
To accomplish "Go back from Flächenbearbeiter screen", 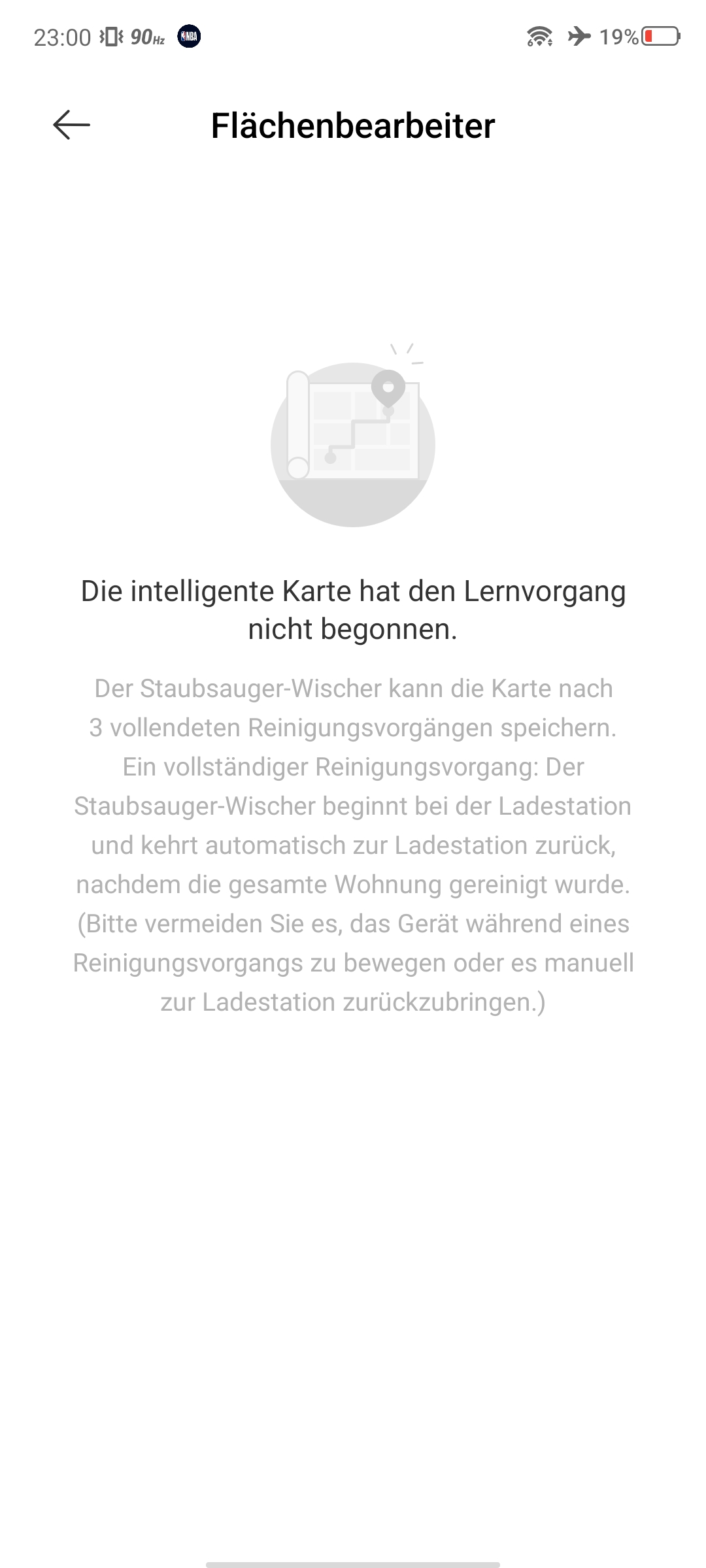I will tap(71, 125).
